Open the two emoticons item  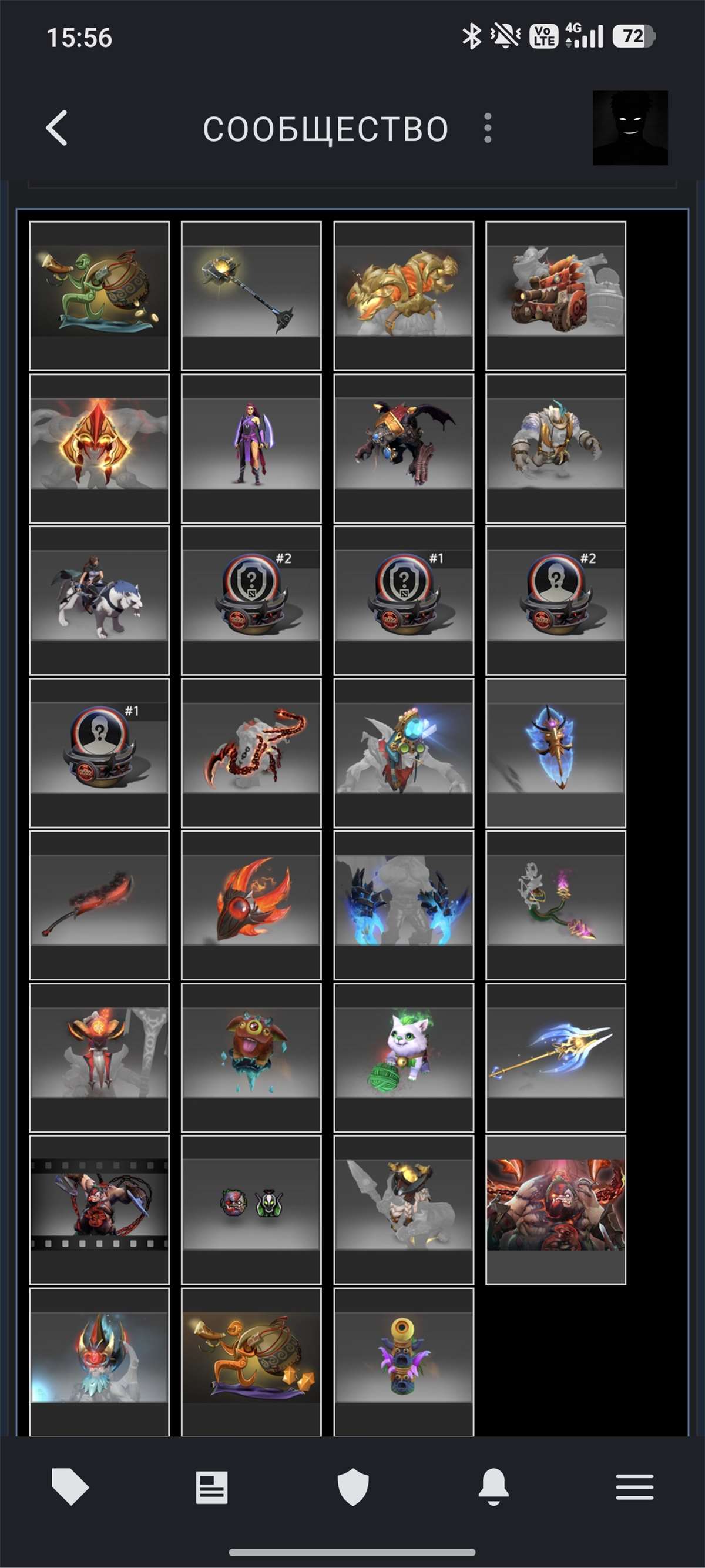point(251,1209)
